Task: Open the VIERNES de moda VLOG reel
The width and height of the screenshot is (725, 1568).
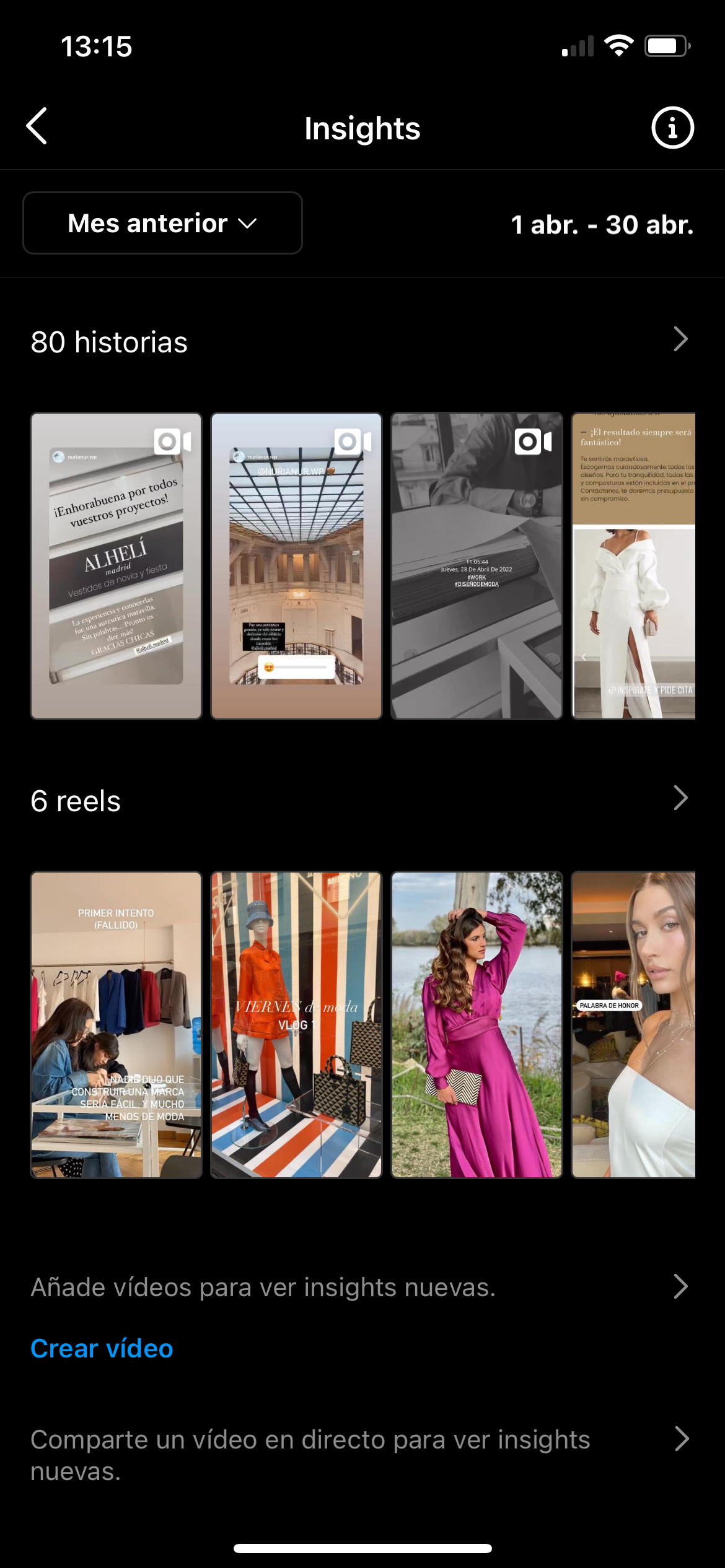Action: click(296, 1025)
